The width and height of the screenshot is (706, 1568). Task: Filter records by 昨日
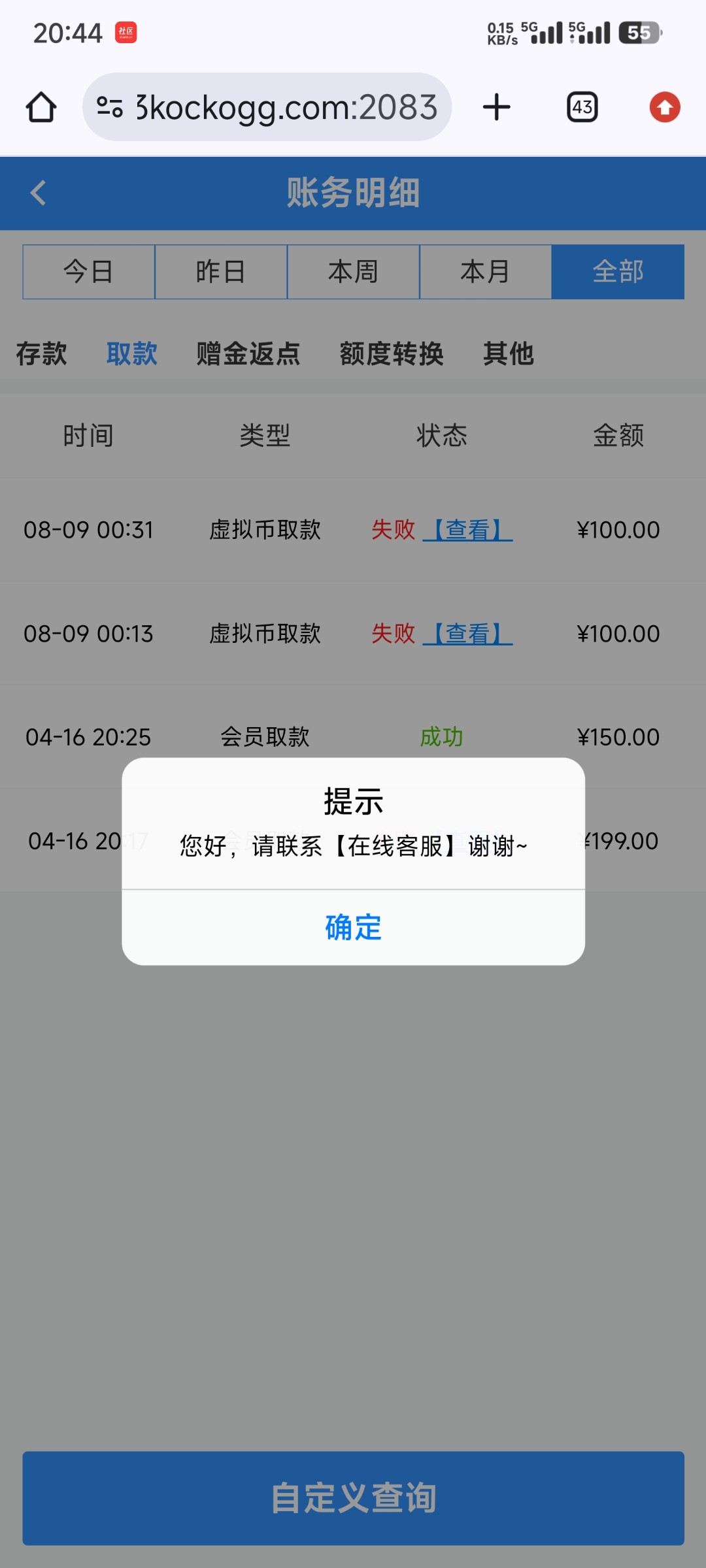click(x=221, y=272)
